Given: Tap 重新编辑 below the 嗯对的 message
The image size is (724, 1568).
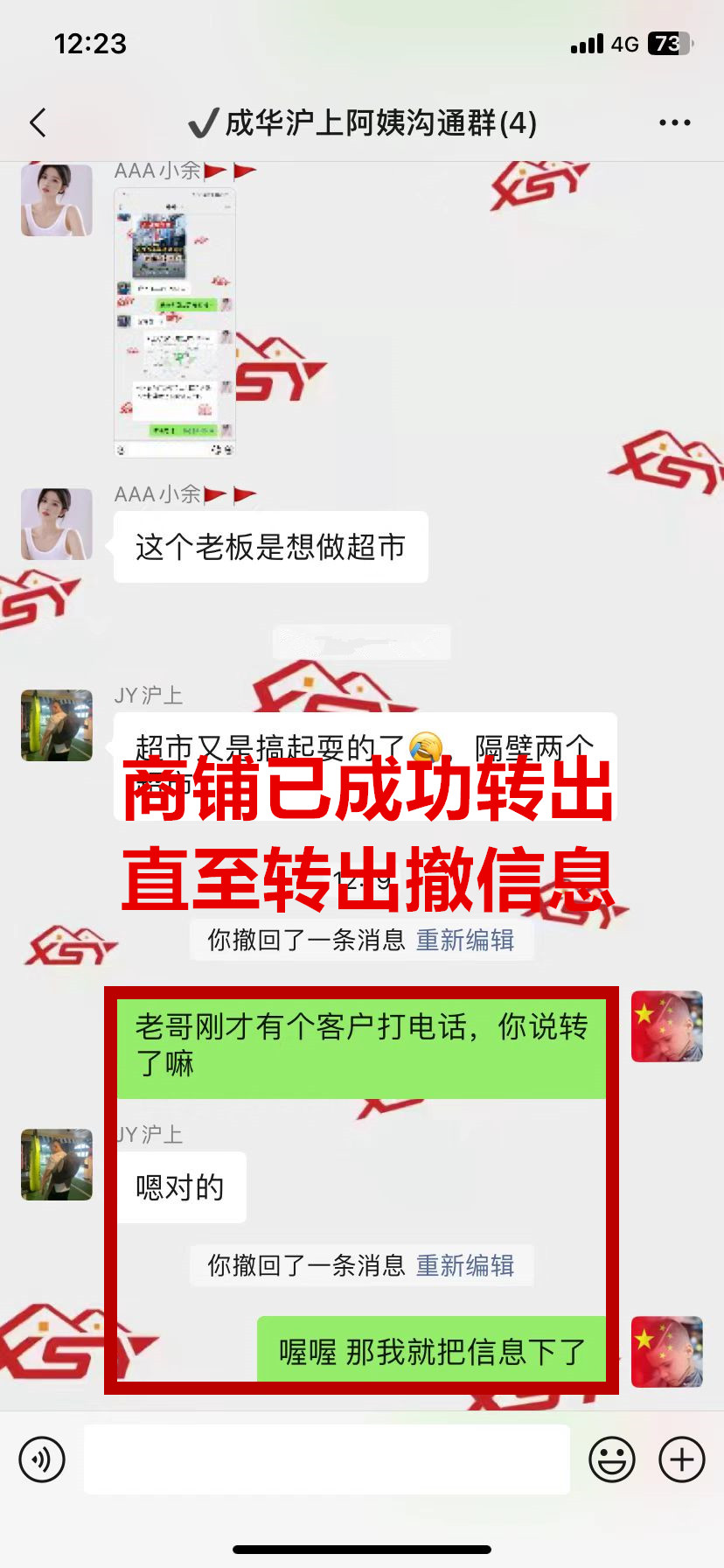Looking at the screenshot, I should click(464, 1265).
